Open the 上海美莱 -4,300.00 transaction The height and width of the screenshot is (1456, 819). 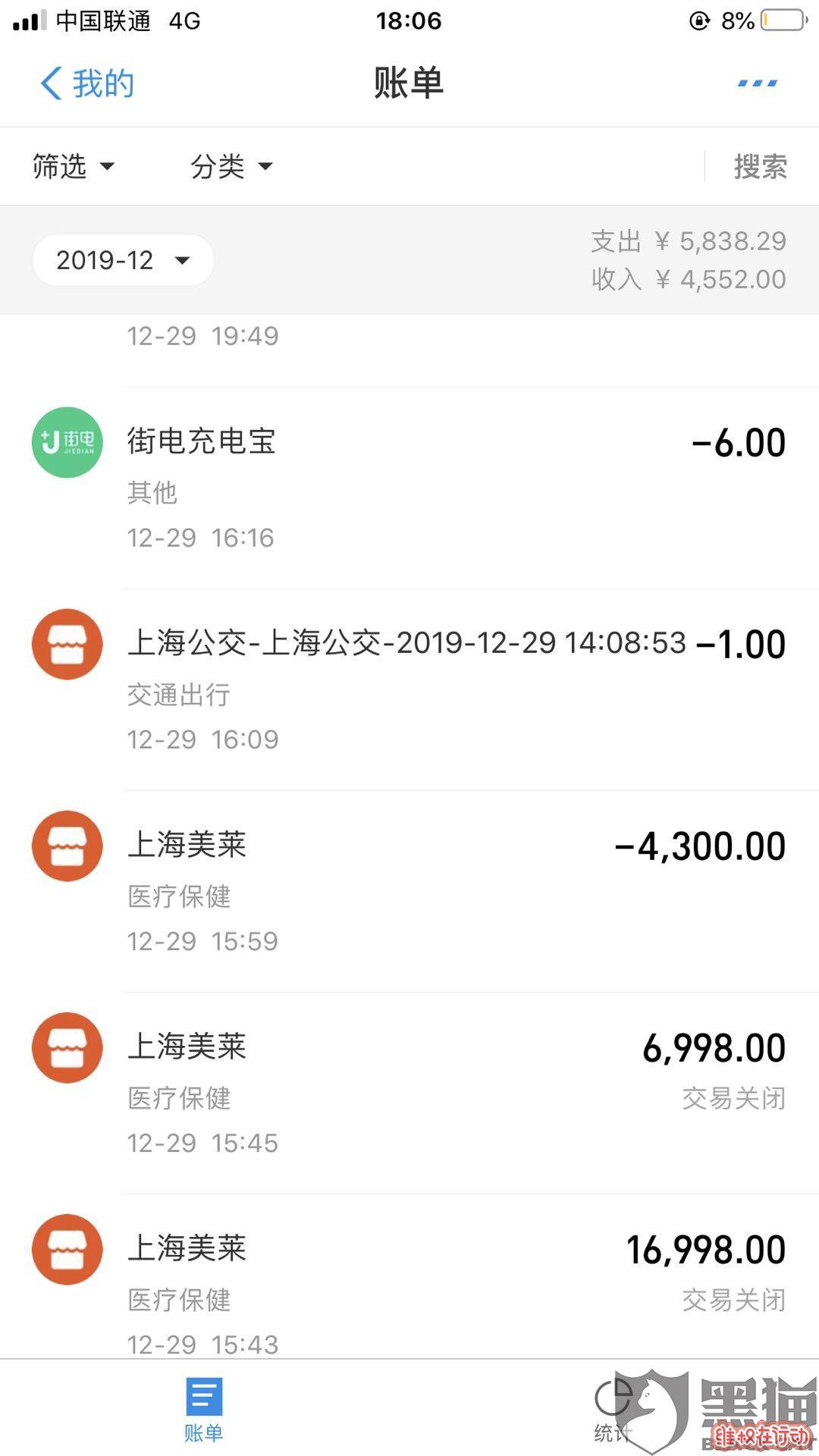409,891
